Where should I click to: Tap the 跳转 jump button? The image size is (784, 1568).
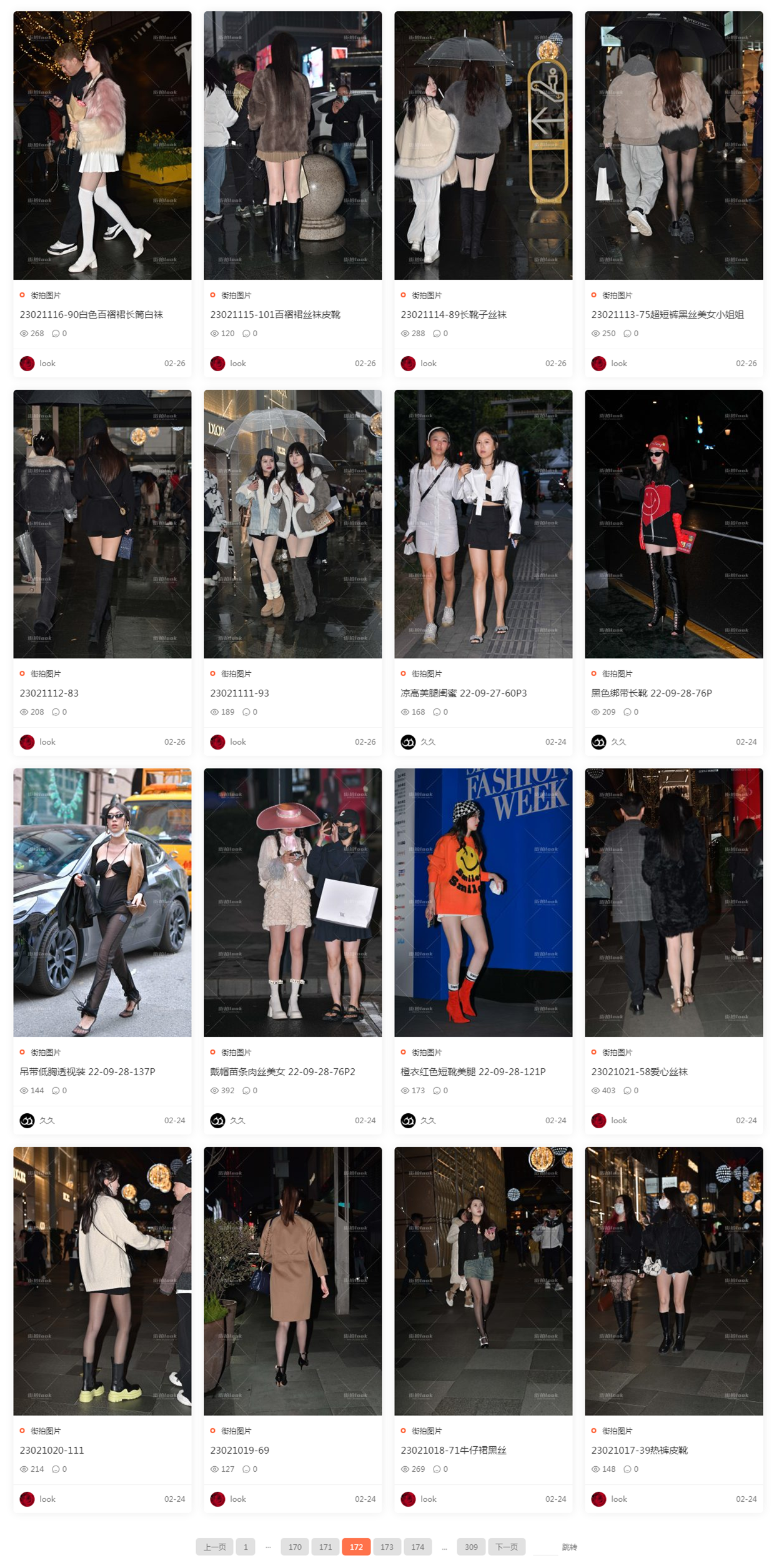click(569, 1547)
